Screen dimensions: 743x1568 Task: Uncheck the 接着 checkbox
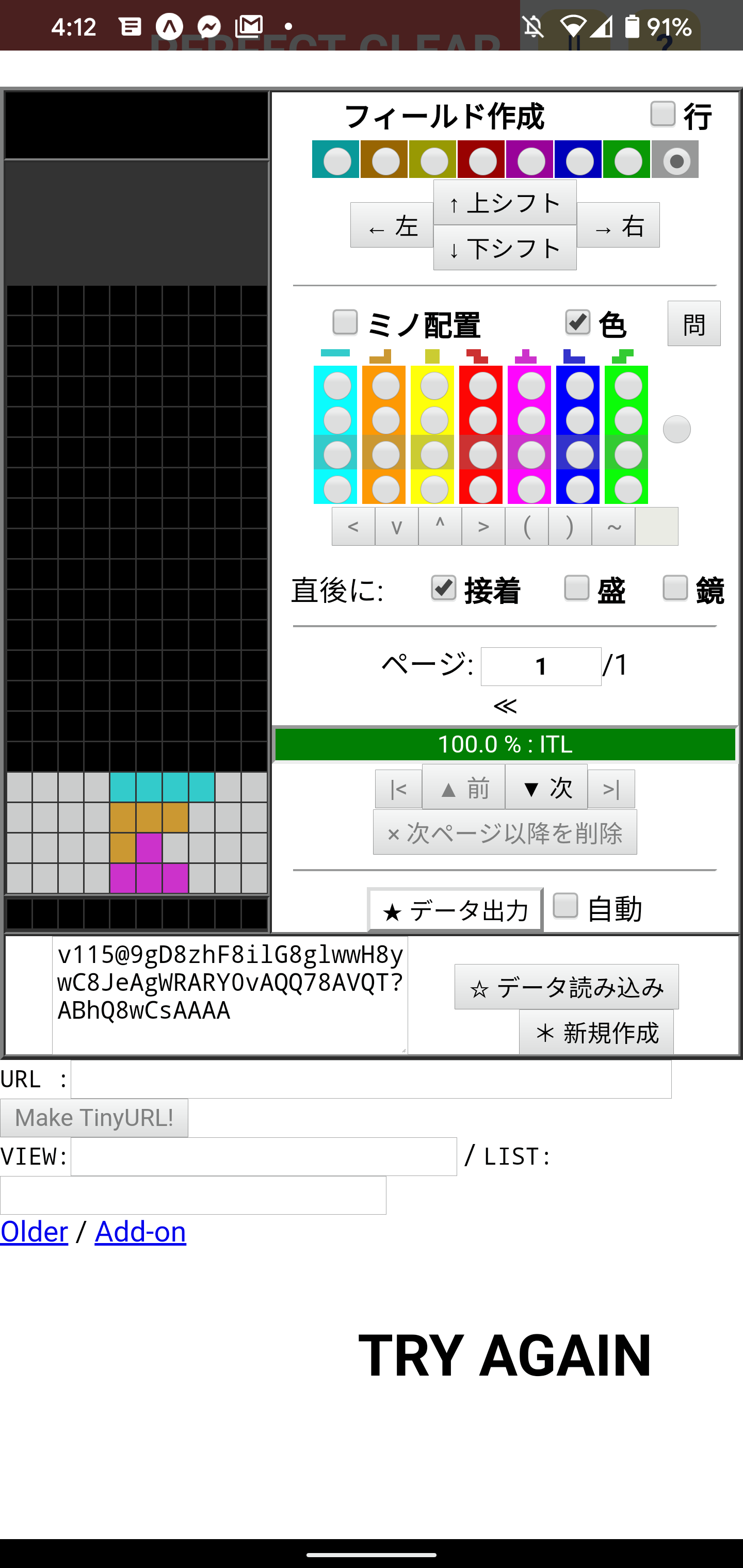[443, 588]
